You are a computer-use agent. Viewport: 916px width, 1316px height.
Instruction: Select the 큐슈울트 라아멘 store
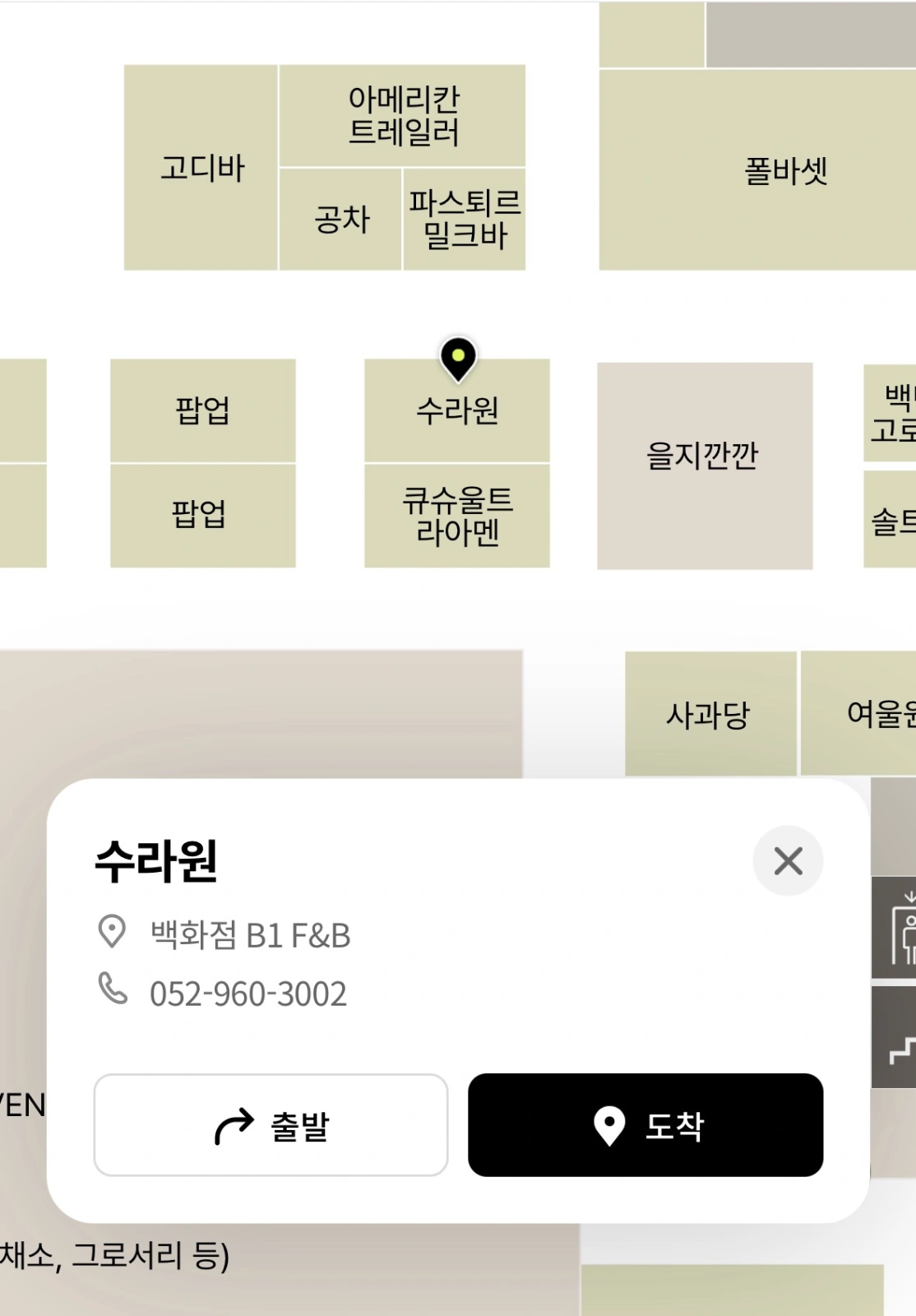(457, 516)
